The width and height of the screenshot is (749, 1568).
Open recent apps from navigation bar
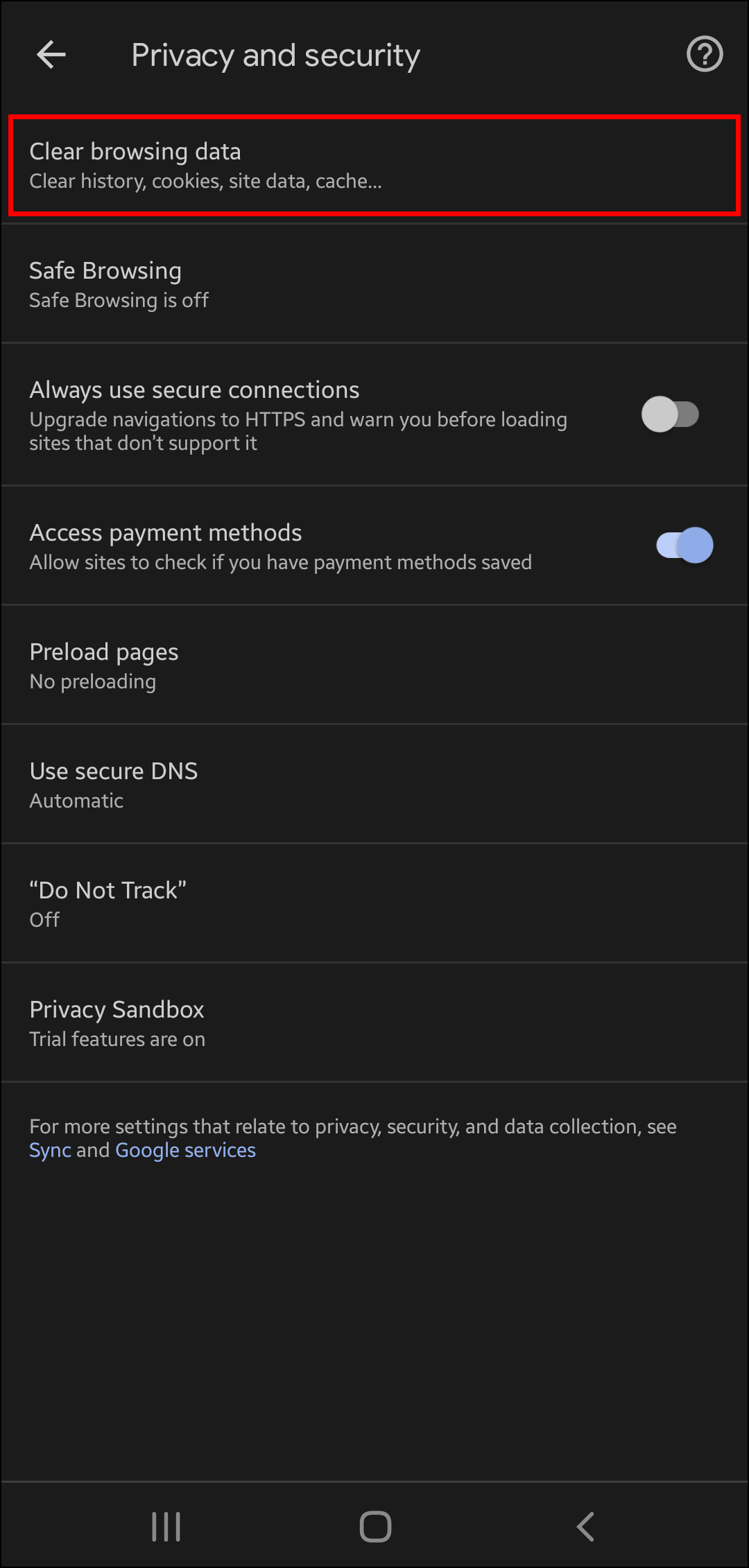click(x=166, y=1526)
